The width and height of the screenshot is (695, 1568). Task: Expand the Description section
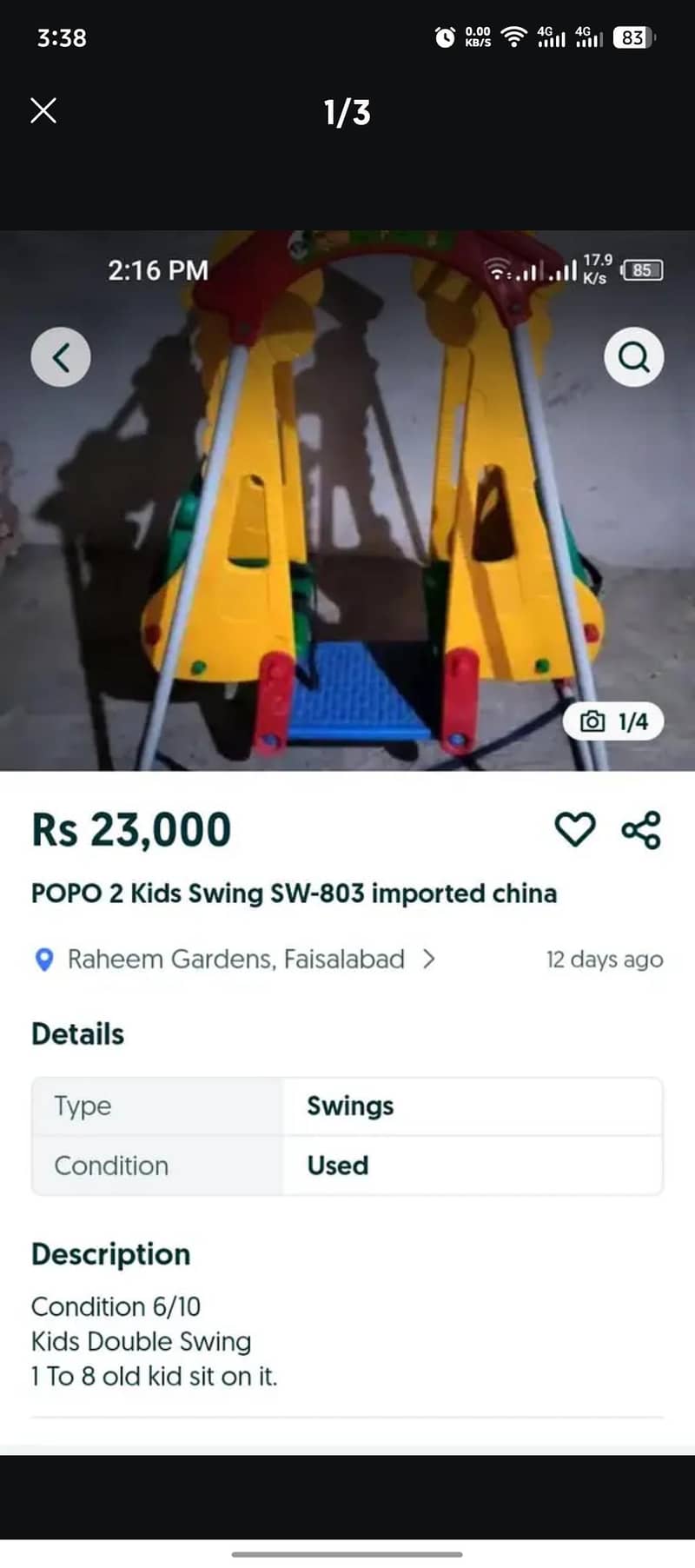click(110, 1254)
